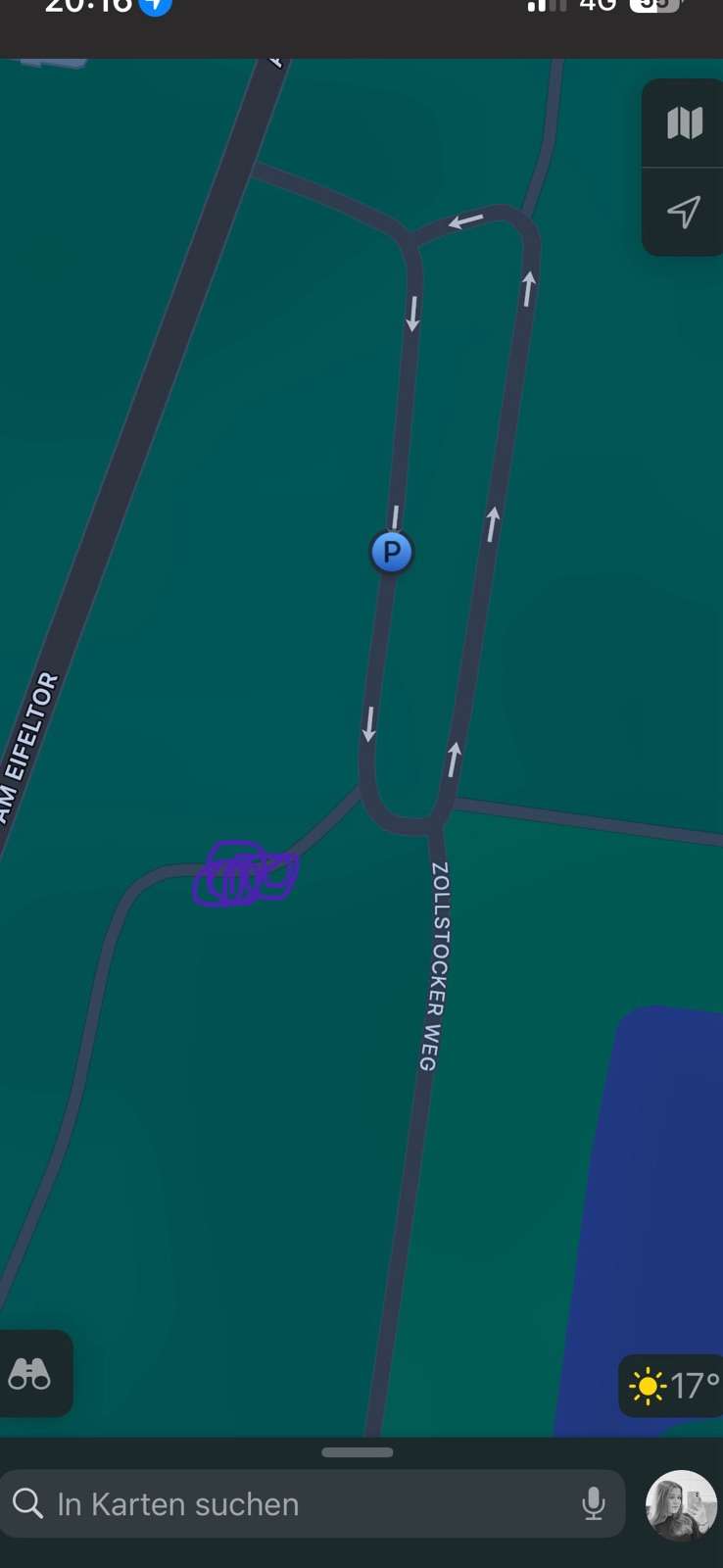Image resolution: width=723 pixels, height=1568 pixels.
Task: Open the map mode selector
Action: (x=684, y=123)
